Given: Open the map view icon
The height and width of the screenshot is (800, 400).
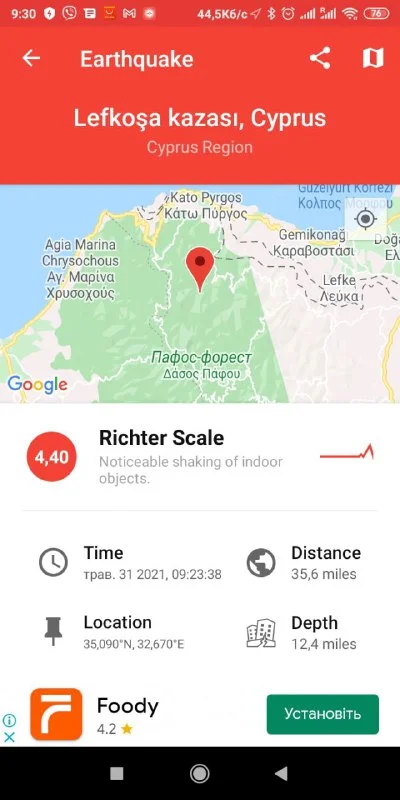Looking at the screenshot, I should [x=373, y=59].
